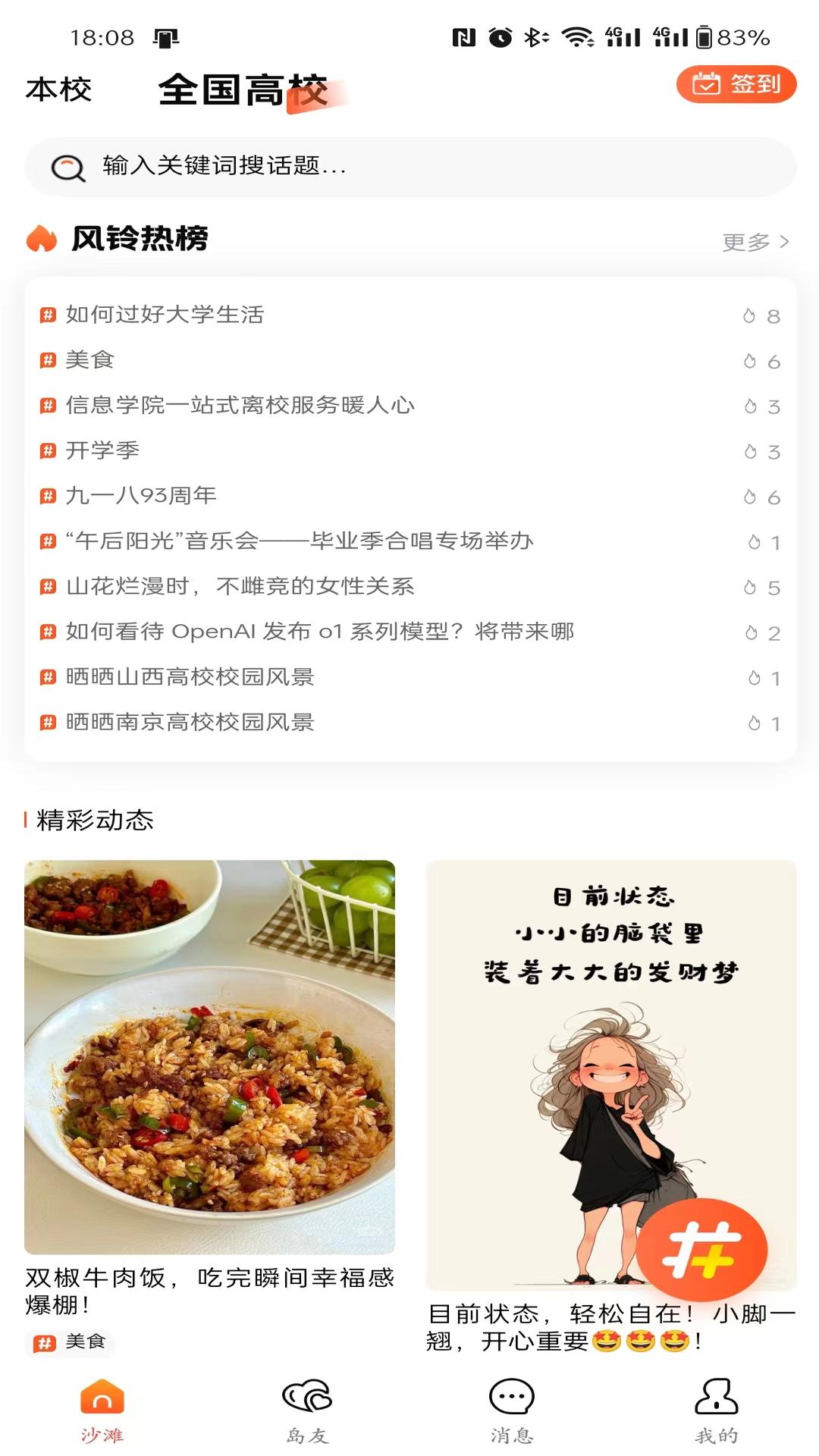Open the OpenAI o1 系列模型 topic

tap(319, 632)
